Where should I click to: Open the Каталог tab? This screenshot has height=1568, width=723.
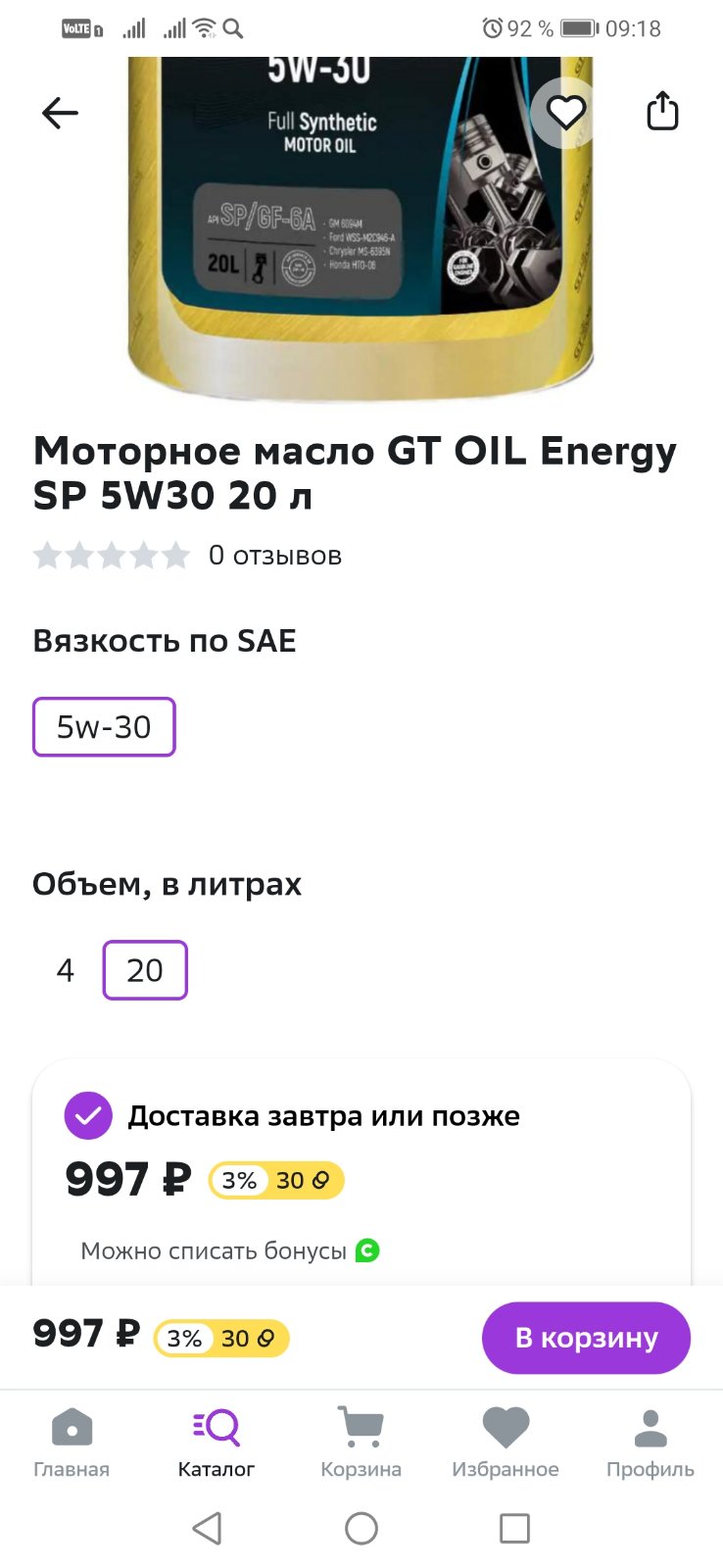(x=217, y=1443)
